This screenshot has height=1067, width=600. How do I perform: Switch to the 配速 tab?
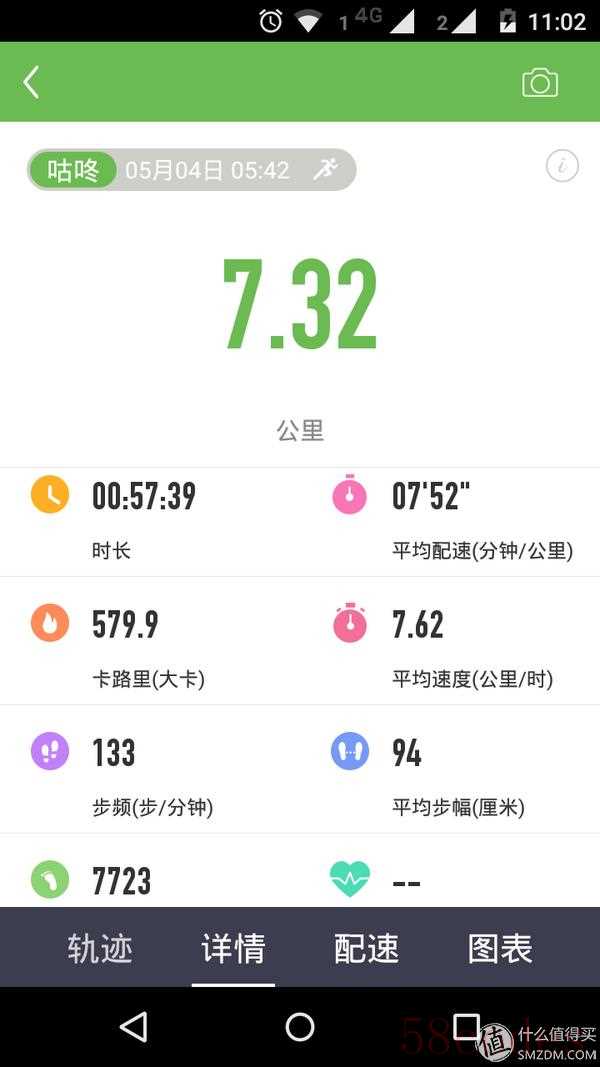(367, 948)
